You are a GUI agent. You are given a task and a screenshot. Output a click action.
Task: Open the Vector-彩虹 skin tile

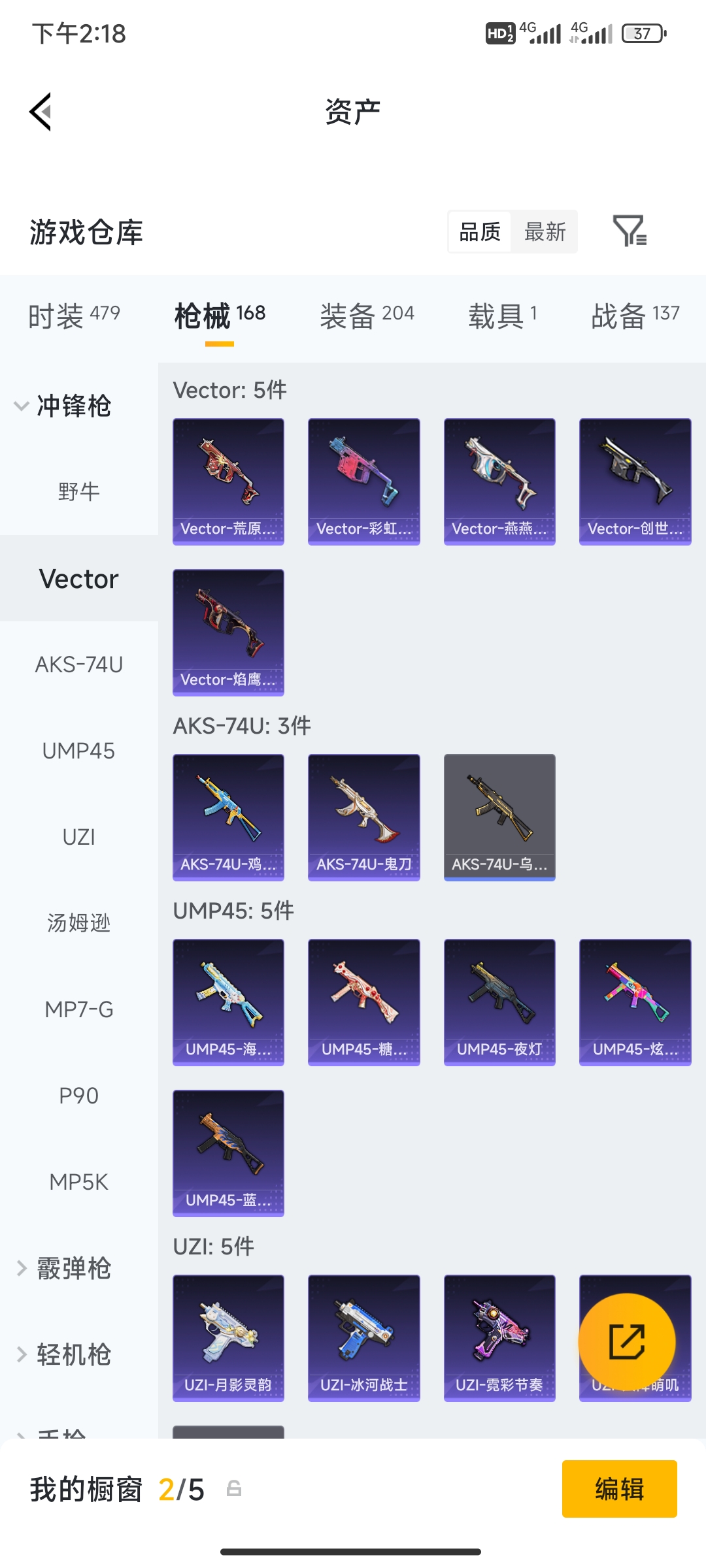click(x=364, y=482)
